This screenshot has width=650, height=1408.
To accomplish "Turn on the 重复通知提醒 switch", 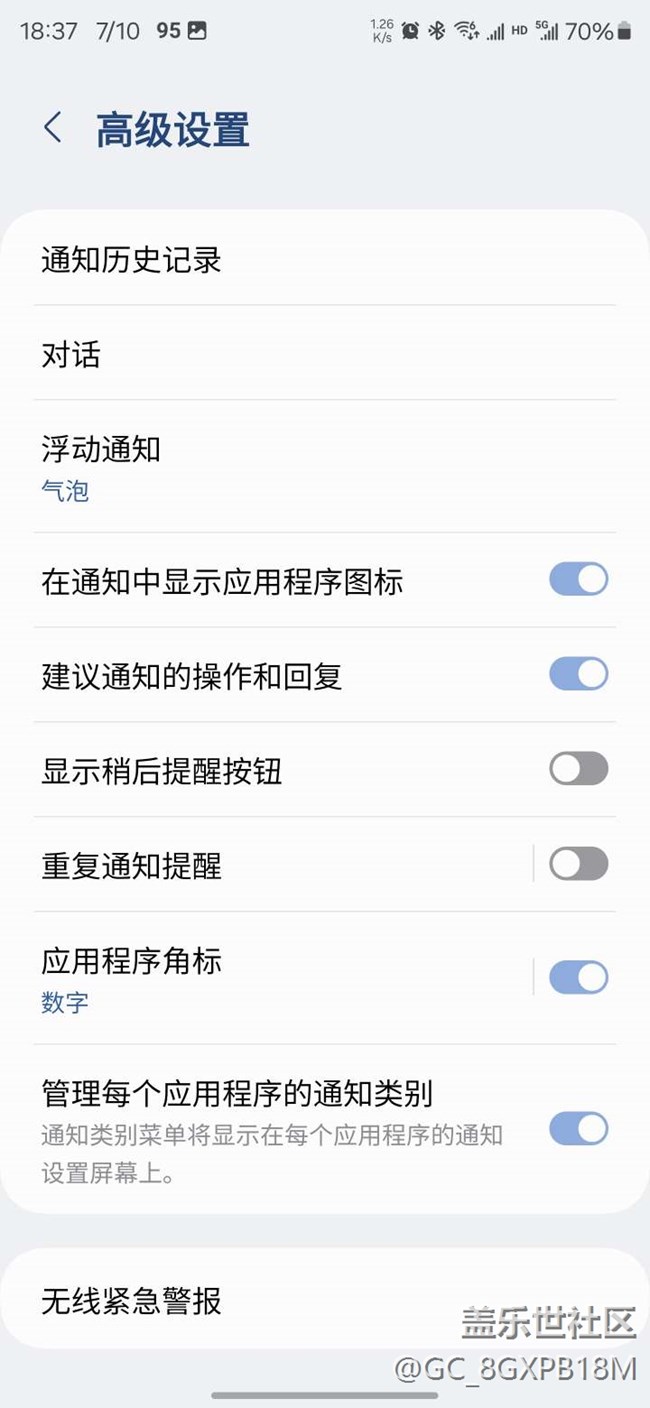I will coord(578,864).
